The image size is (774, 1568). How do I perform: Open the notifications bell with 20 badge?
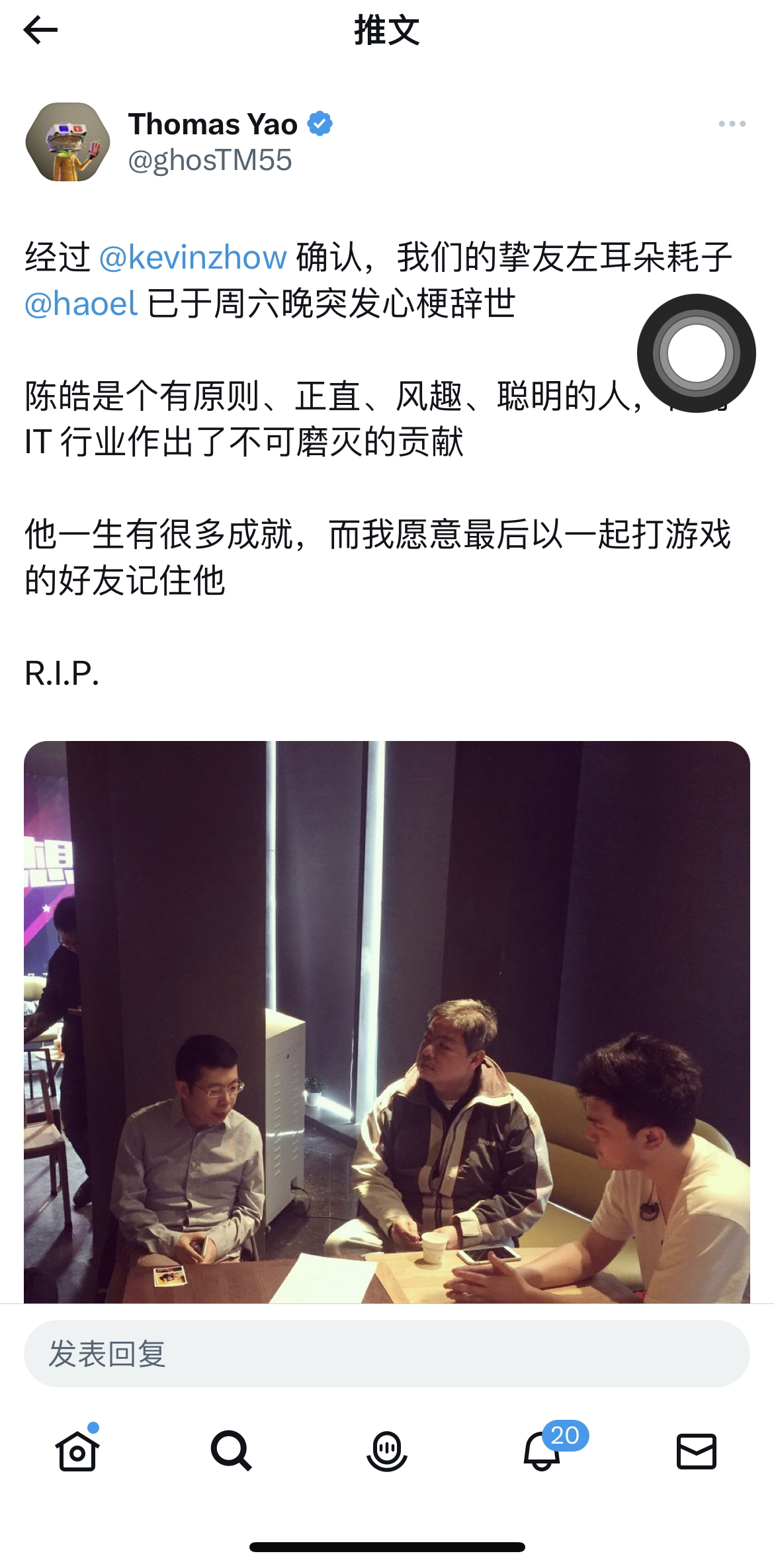point(542,1452)
